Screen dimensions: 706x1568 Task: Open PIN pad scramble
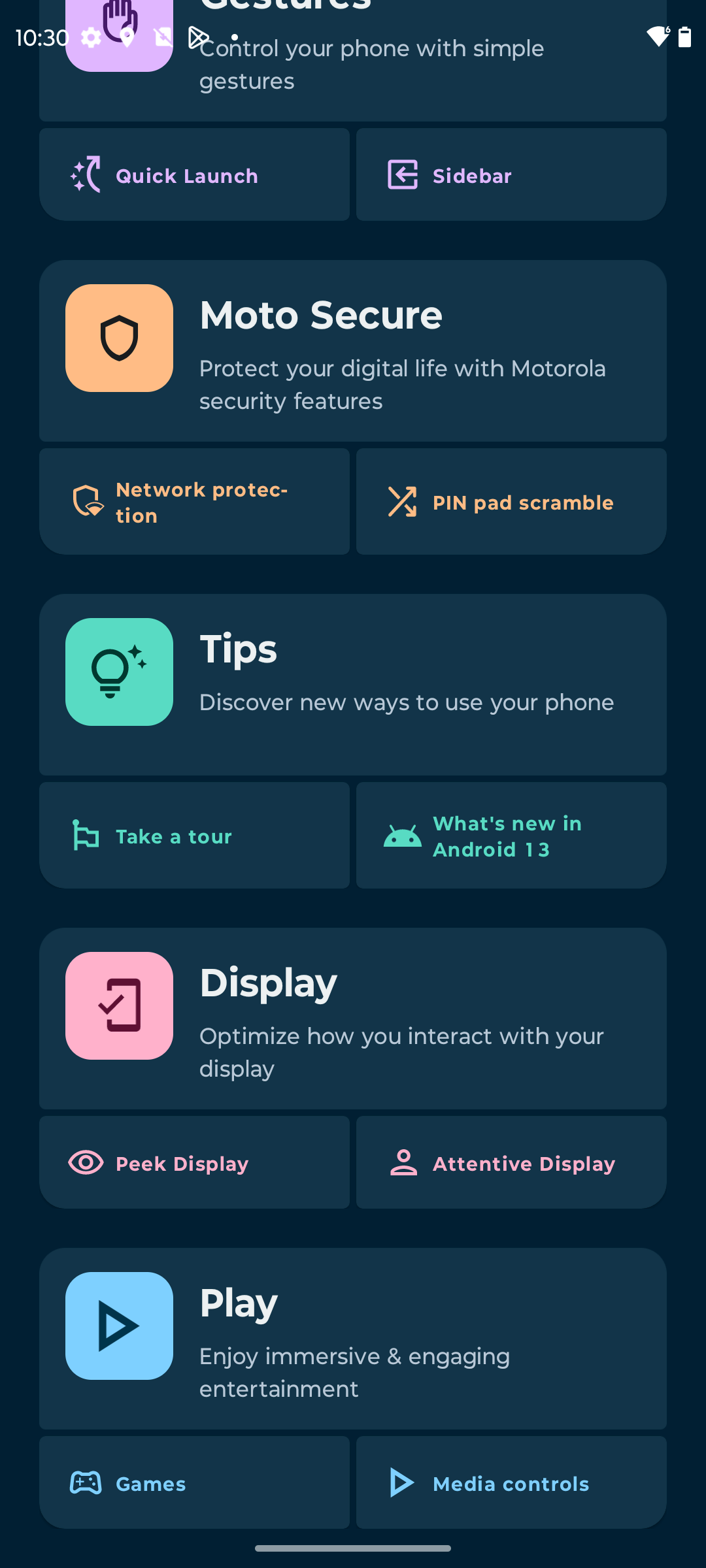tap(511, 502)
